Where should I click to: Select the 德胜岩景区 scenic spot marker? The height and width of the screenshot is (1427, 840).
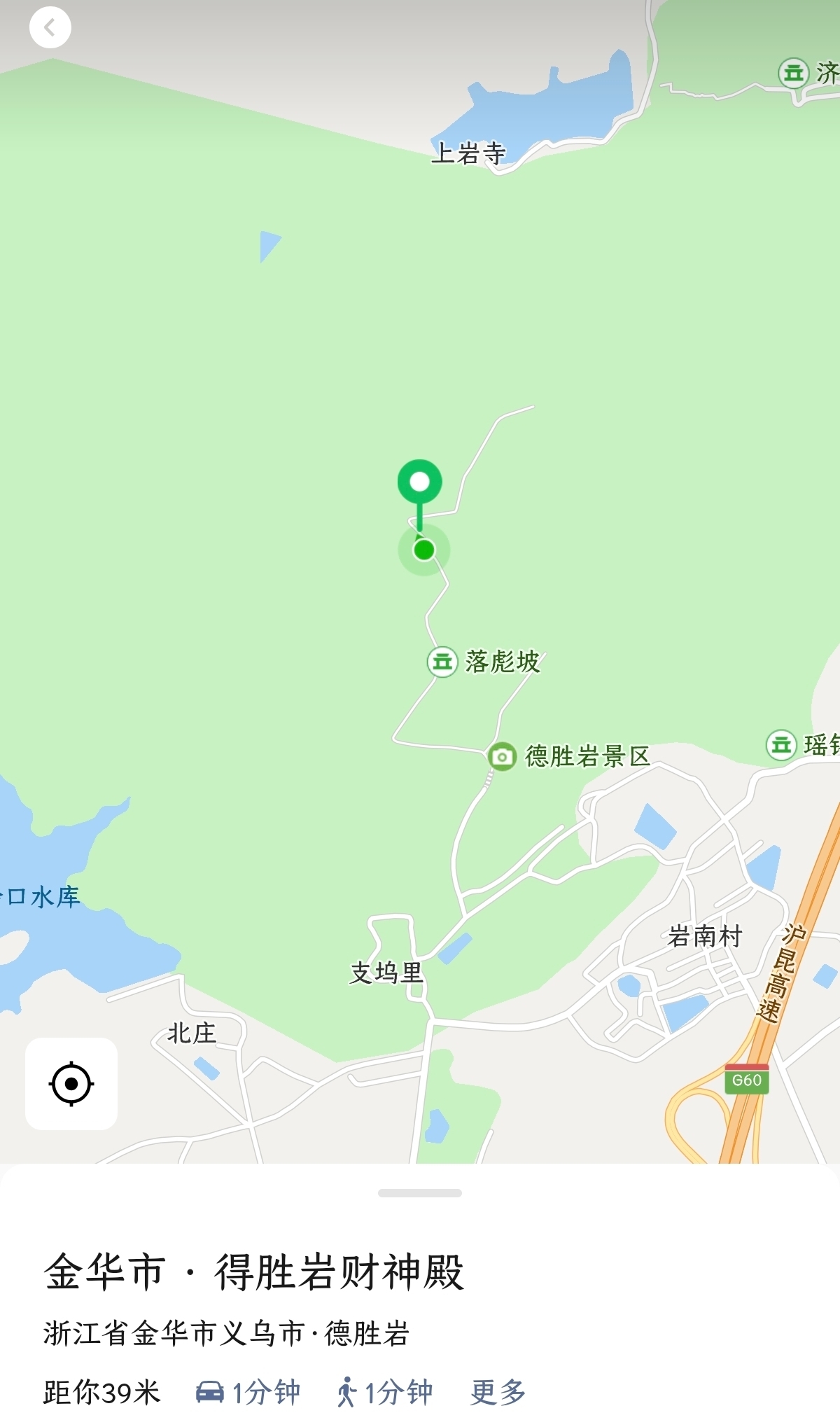[x=502, y=757]
